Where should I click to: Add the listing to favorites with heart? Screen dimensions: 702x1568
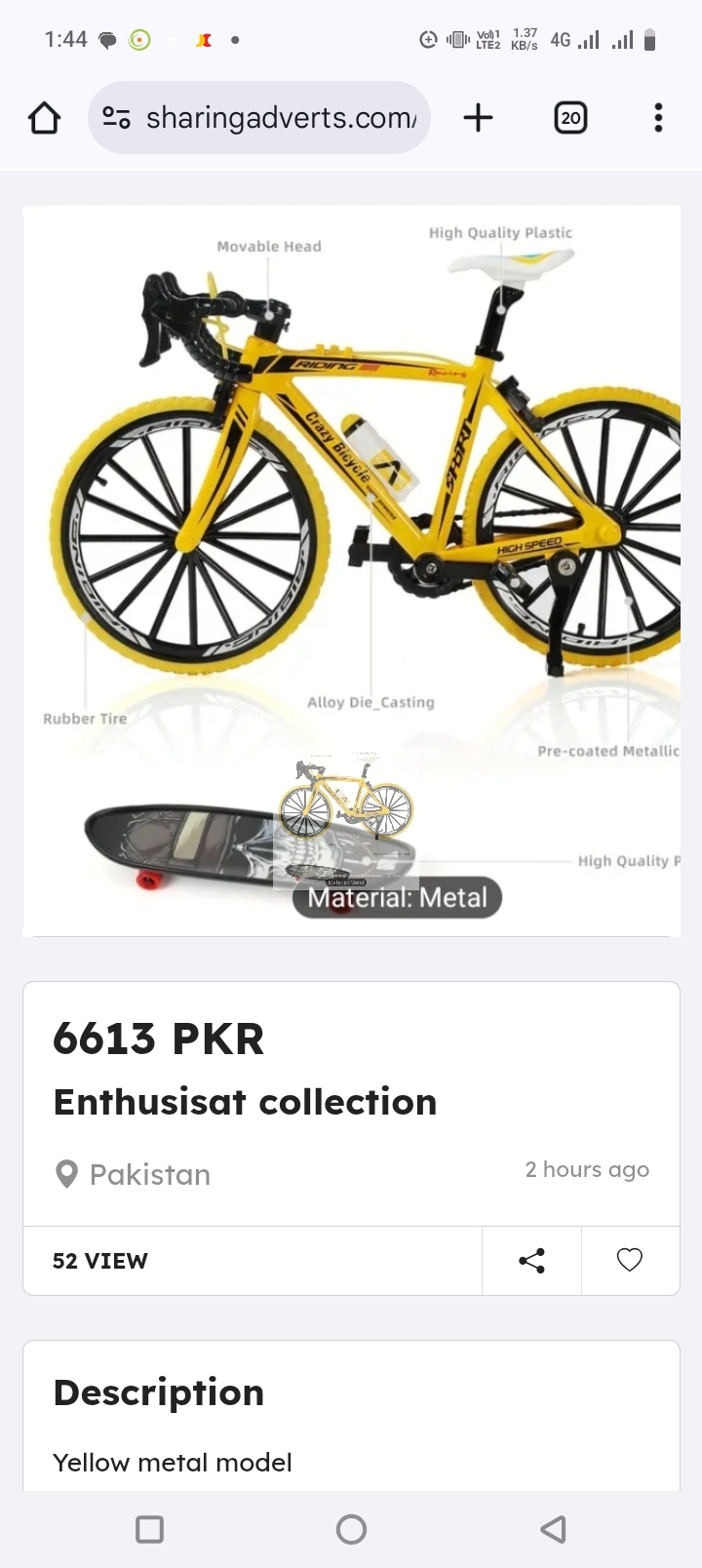[x=630, y=1261]
